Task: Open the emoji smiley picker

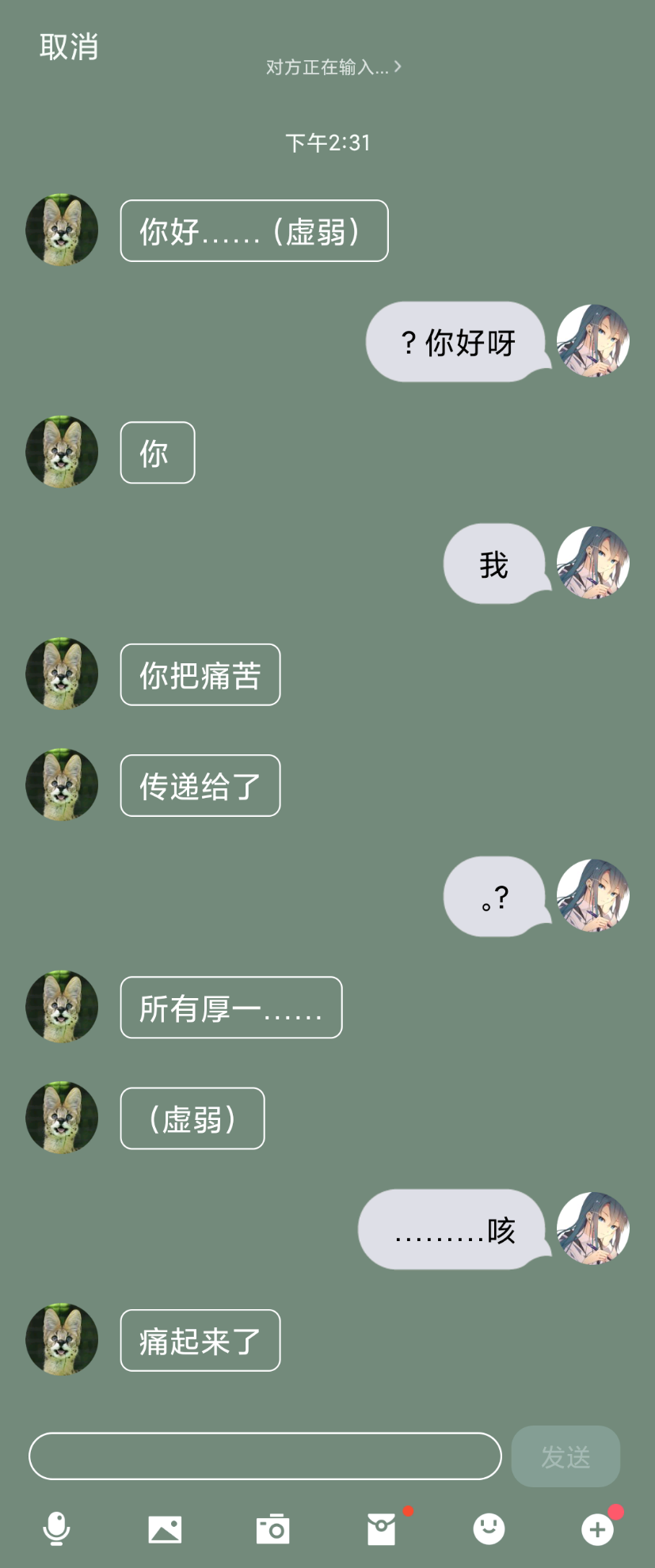Action: point(489,1528)
